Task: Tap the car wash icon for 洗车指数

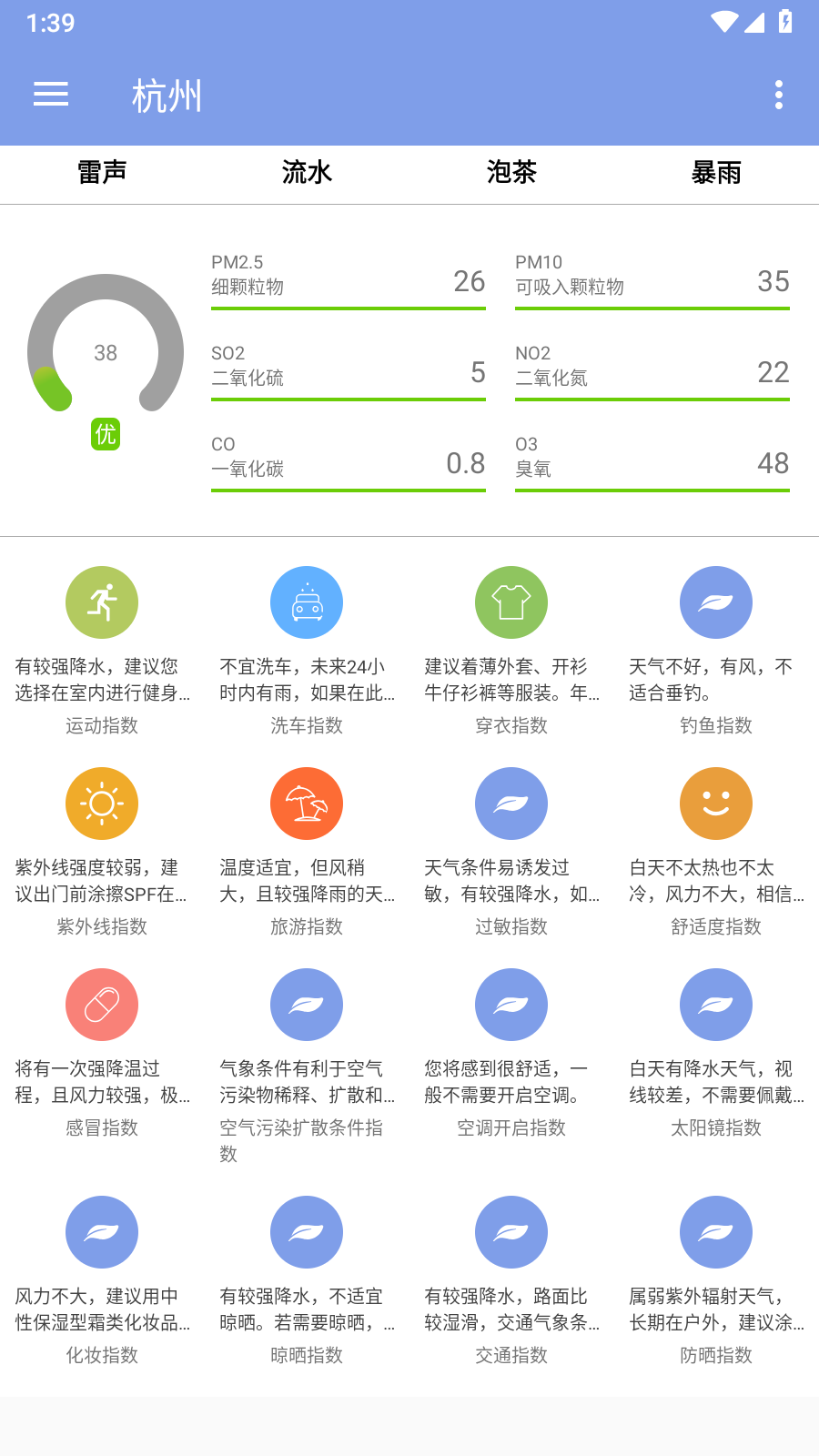Action: tap(307, 602)
